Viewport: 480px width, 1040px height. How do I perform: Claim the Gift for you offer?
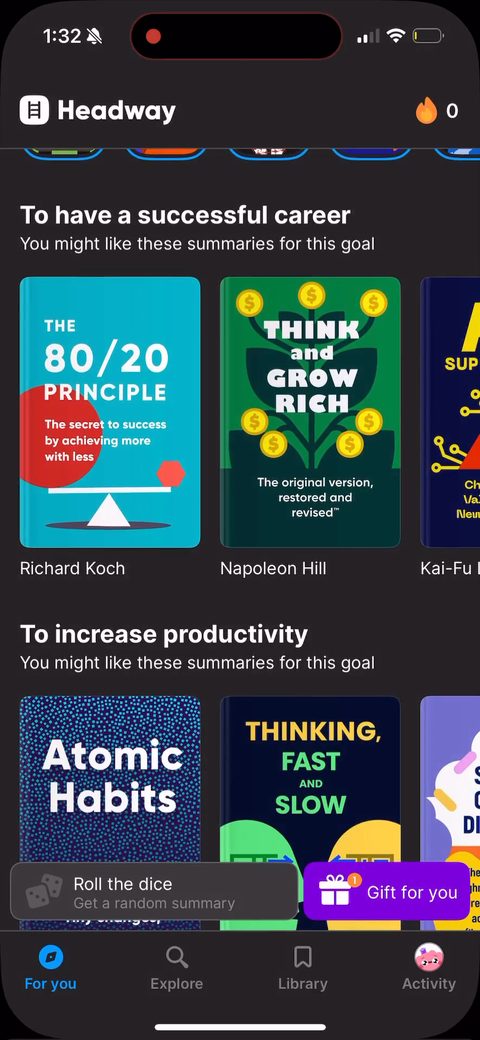(387, 891)
